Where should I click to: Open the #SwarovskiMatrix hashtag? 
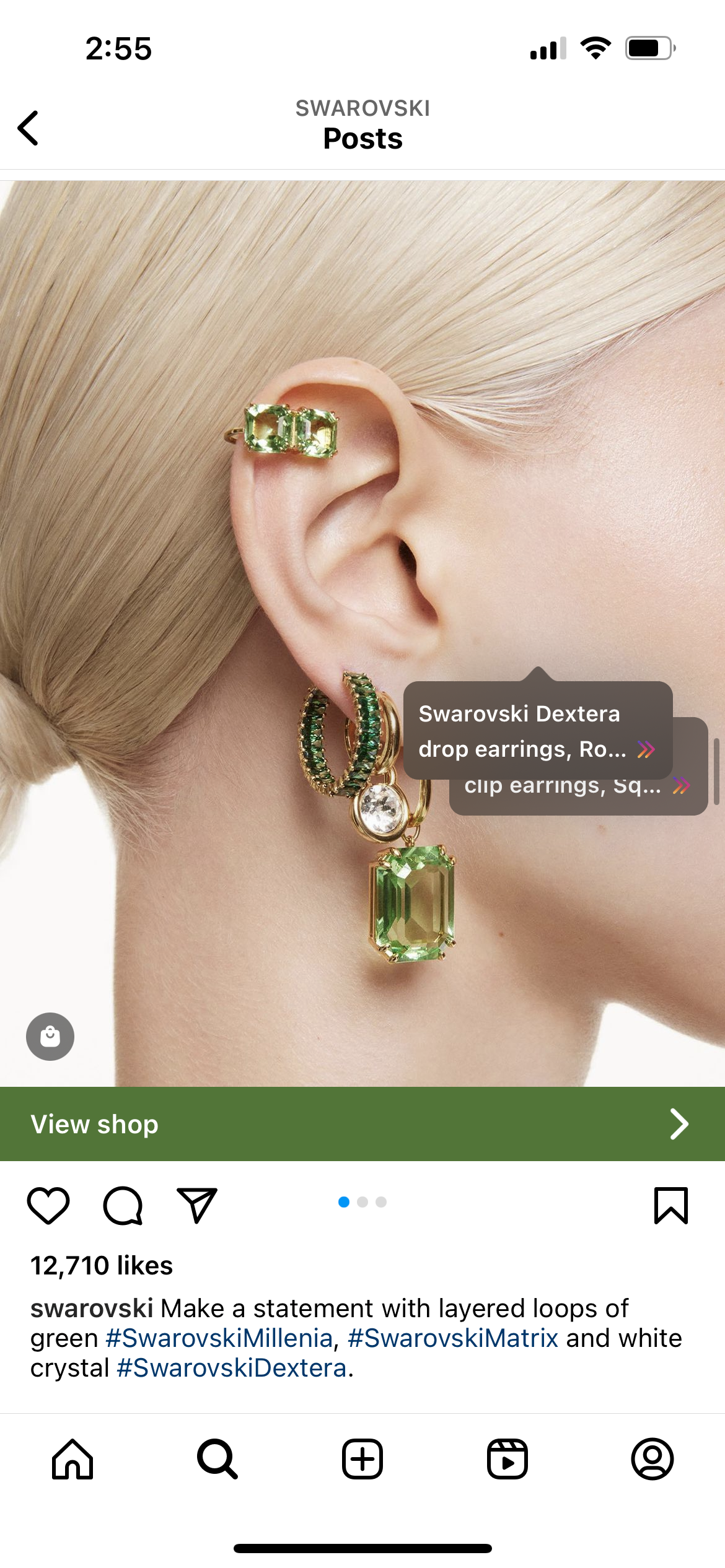(x=453, y=1338)
